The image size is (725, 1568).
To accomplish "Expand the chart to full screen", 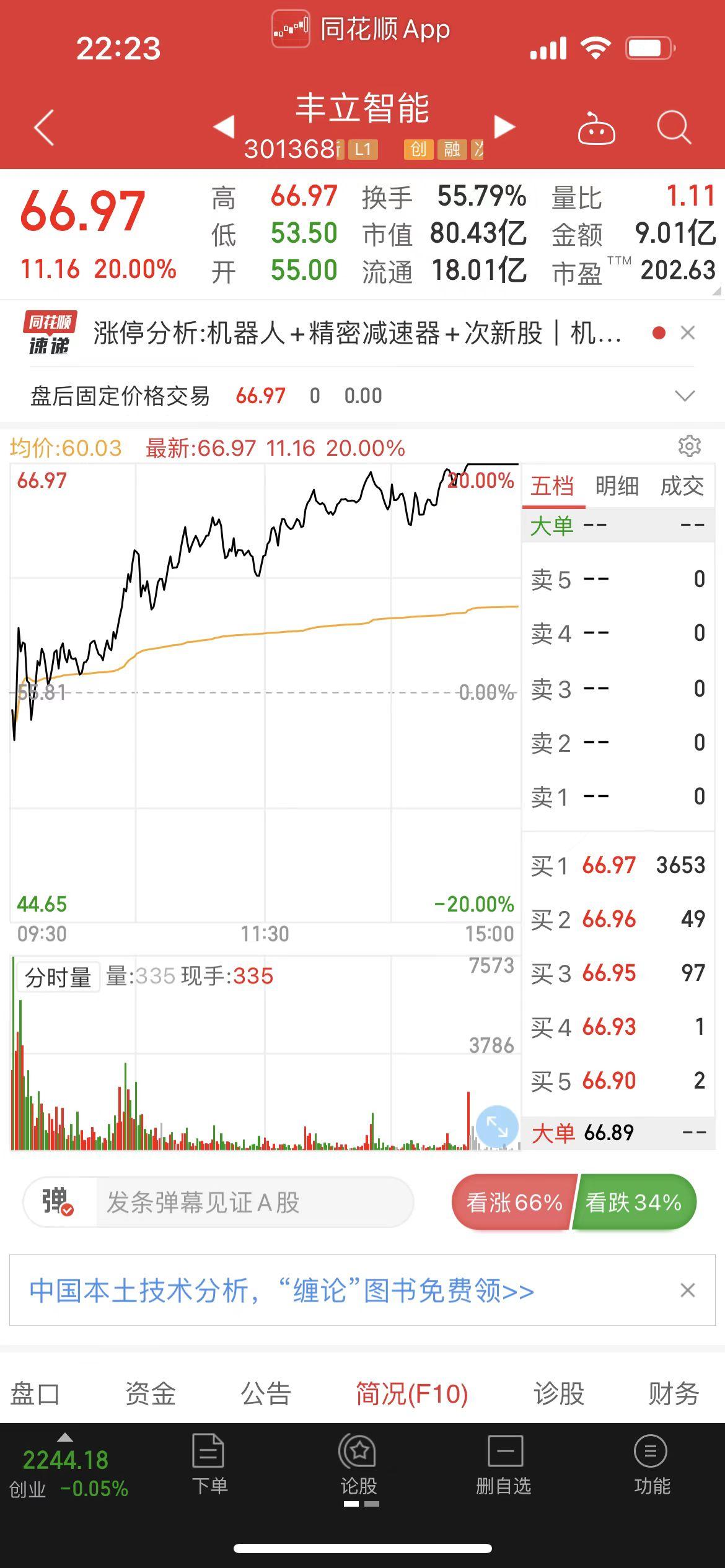I will [497, 1126].
